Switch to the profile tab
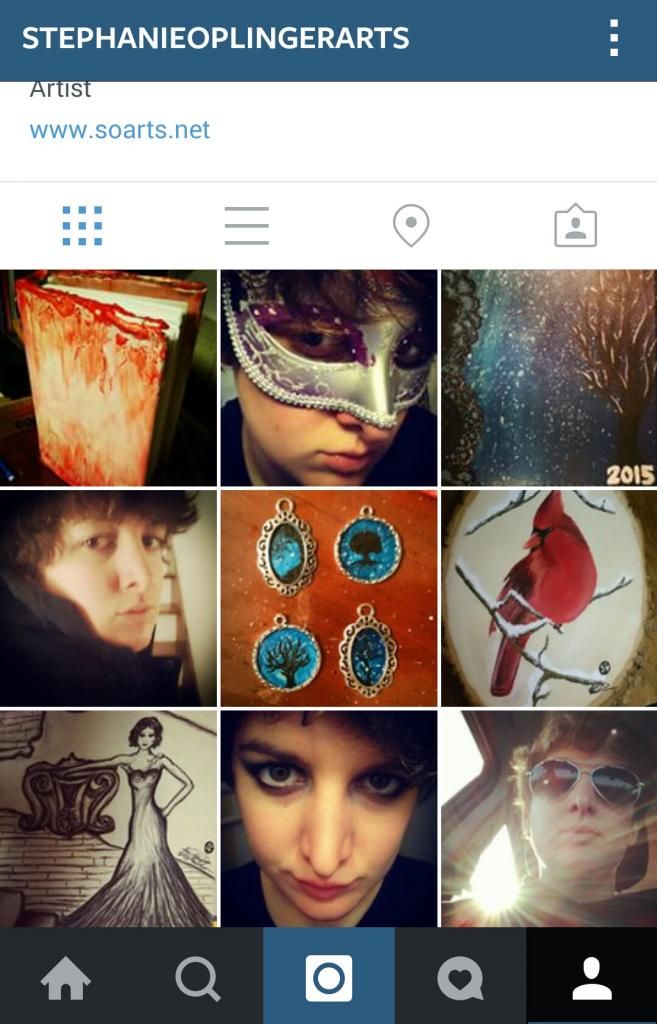The height and width of the screenshot is (1024, 657). 591,977
